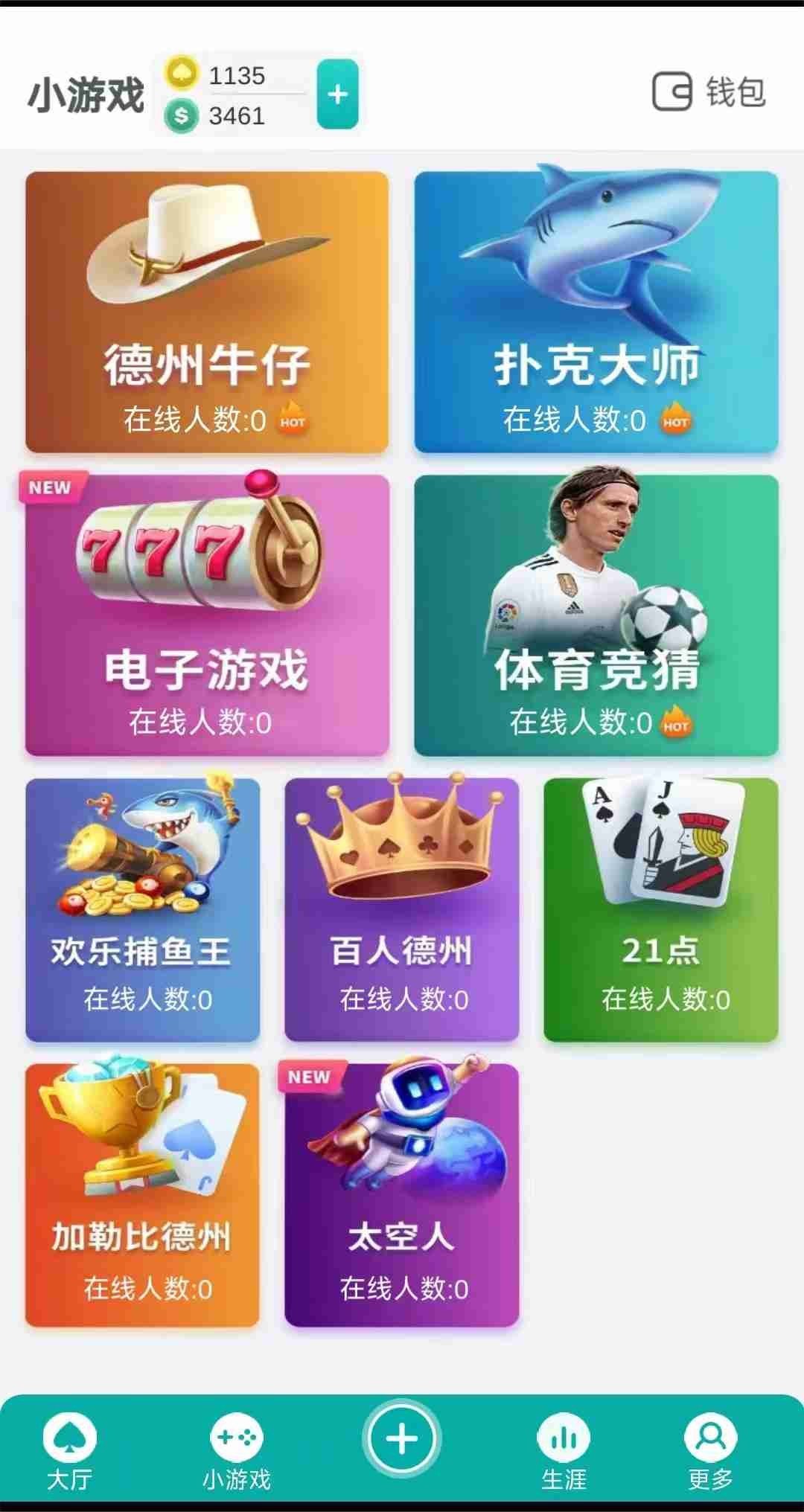Play 欢乐捕鱼王 fishing game

pyautogui.click(x=142, y=910)
